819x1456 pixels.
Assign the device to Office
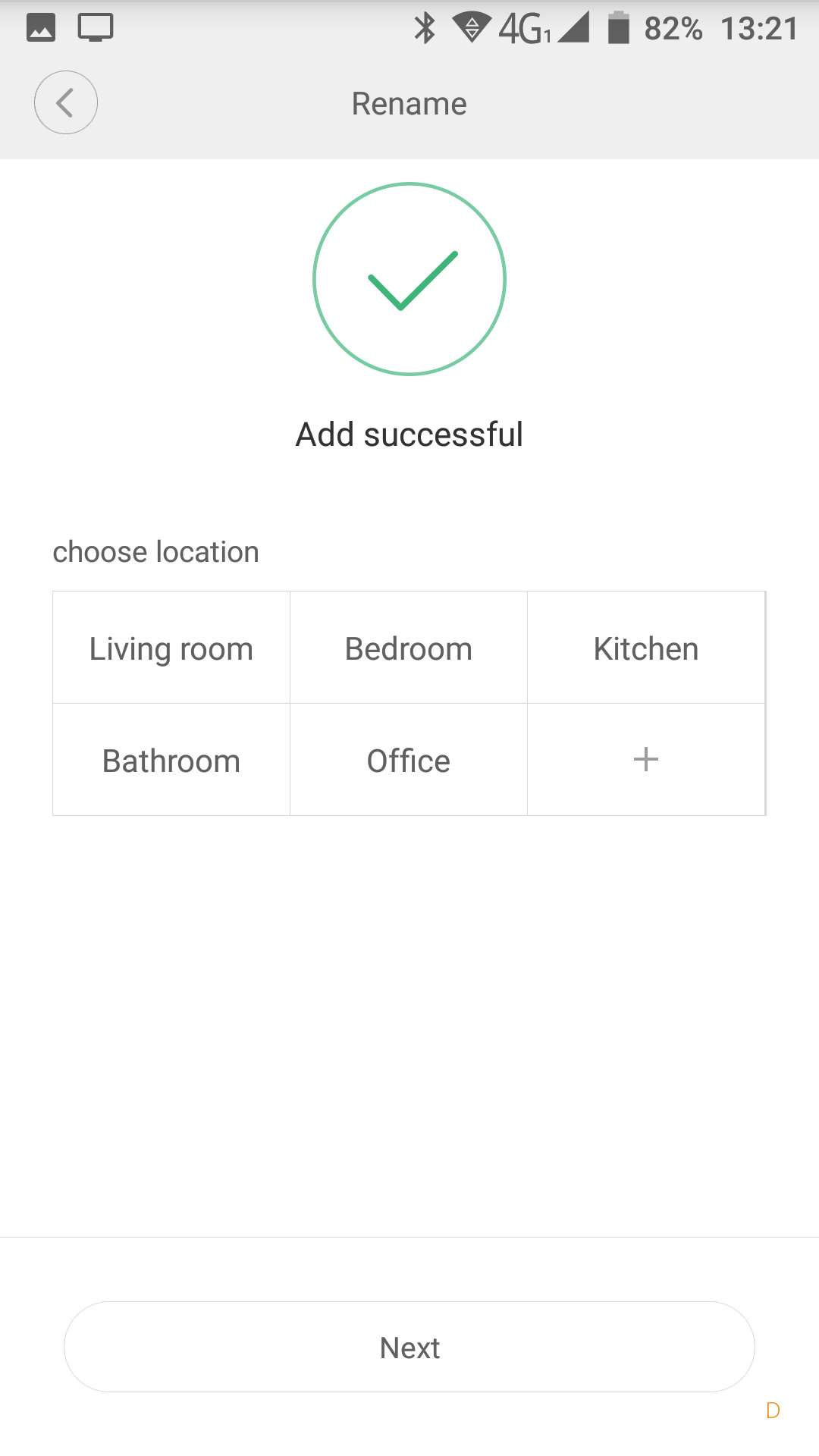[408, 761]
